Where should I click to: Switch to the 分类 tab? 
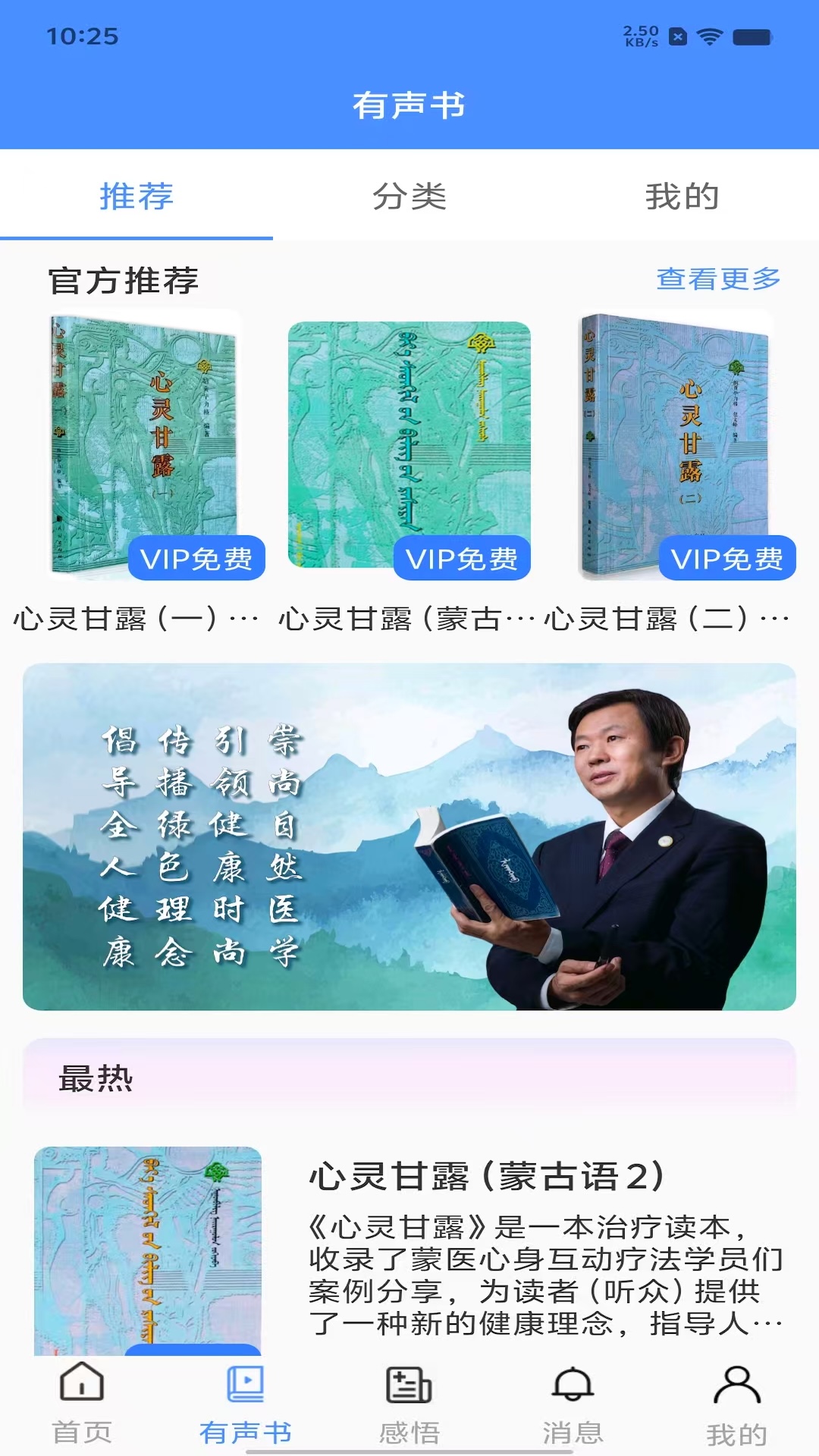409,196
